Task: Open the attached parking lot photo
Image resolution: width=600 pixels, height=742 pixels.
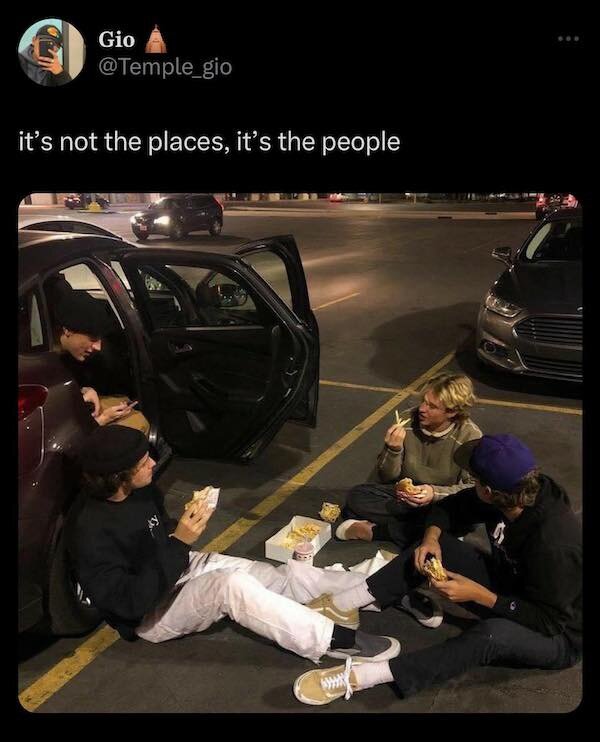Action: point(300,452)
